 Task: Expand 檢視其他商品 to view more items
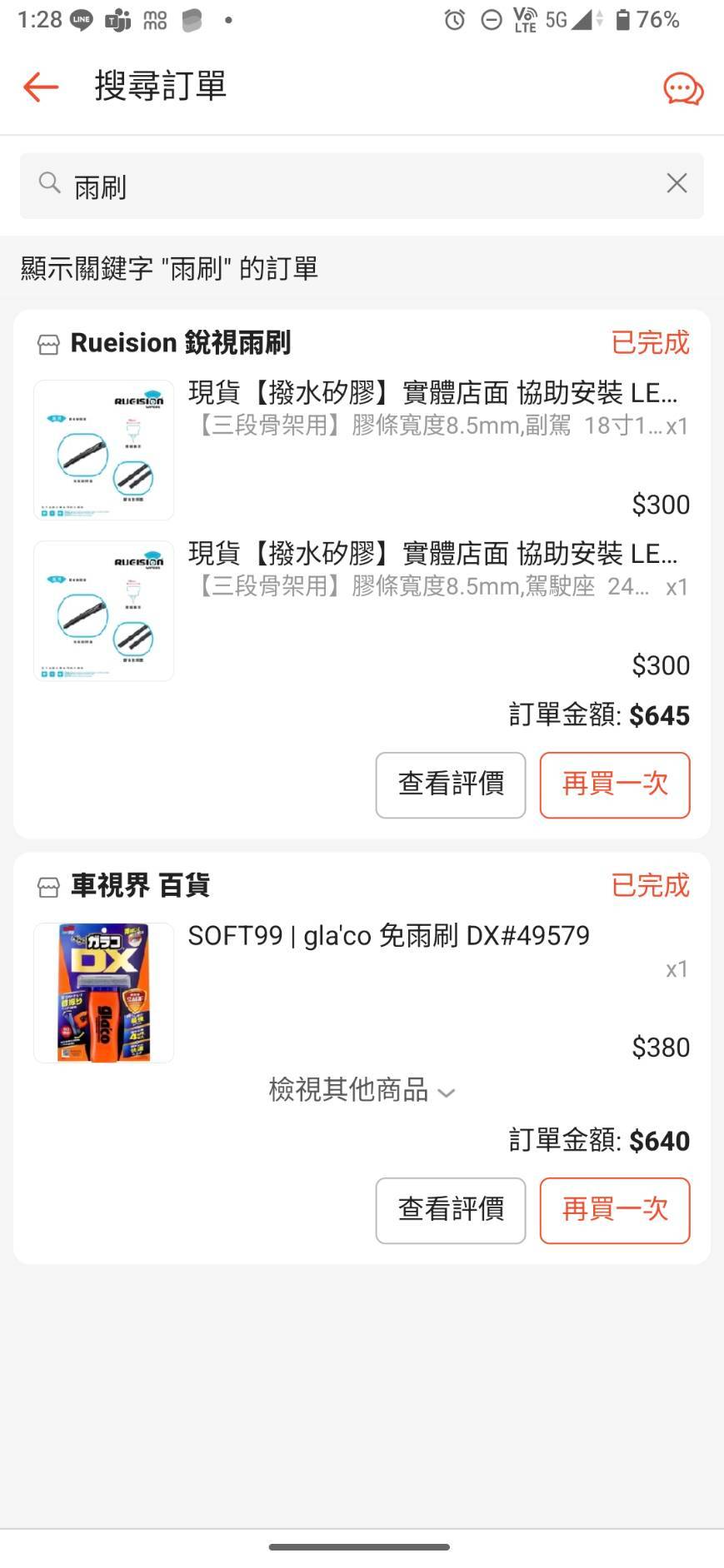[x=350, y=1091]
